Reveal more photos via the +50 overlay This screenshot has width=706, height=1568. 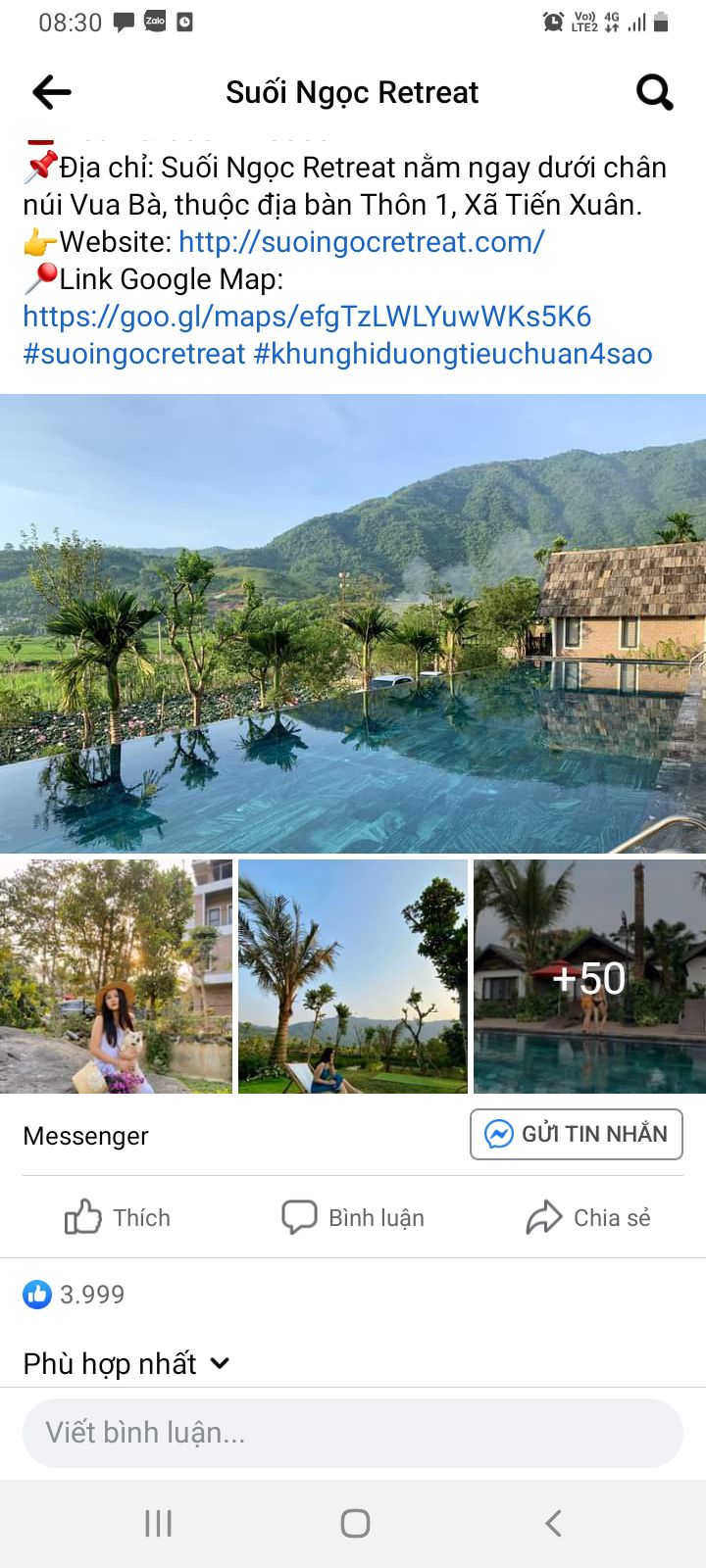click(590, 977)
